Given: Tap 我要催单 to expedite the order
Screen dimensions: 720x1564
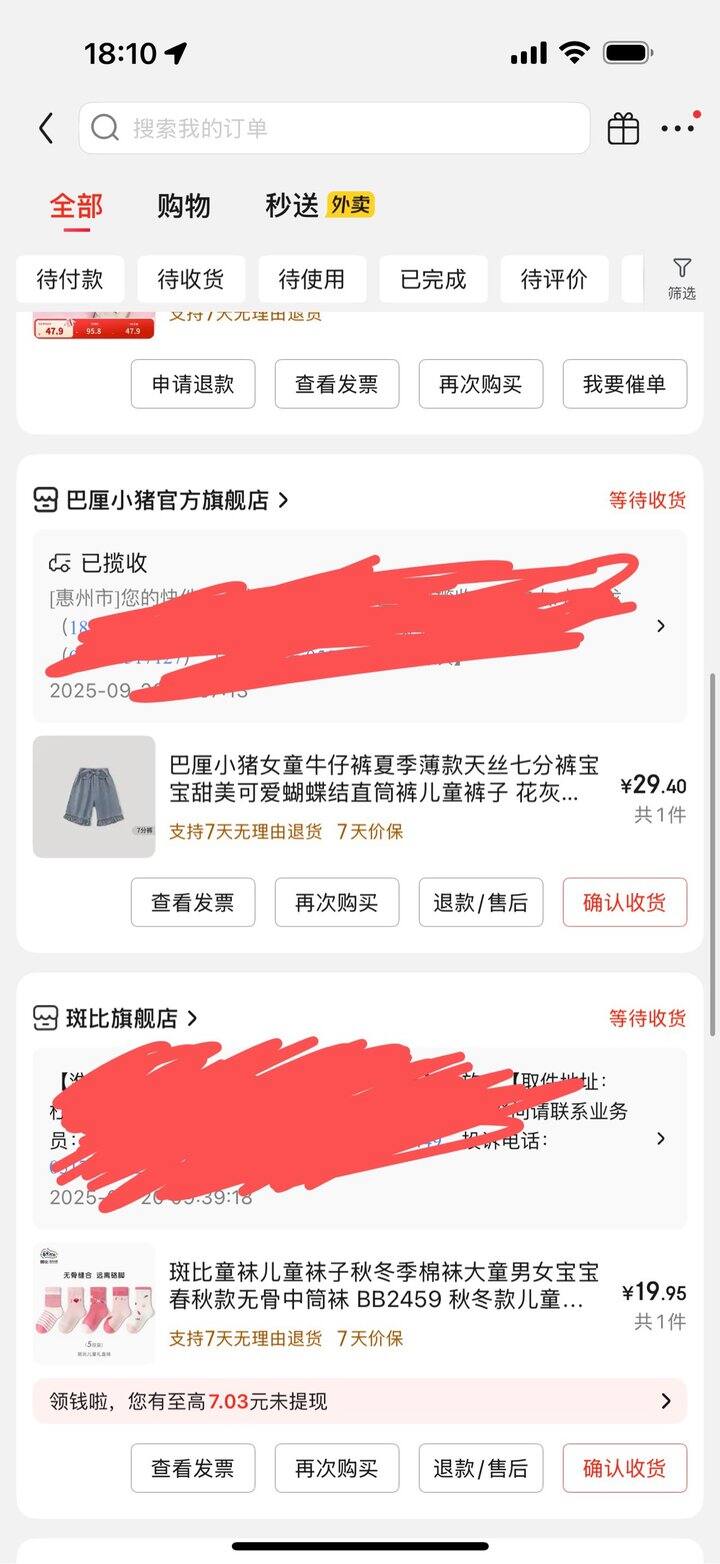Looking at the screenshot, I should (x=624, y=384).
